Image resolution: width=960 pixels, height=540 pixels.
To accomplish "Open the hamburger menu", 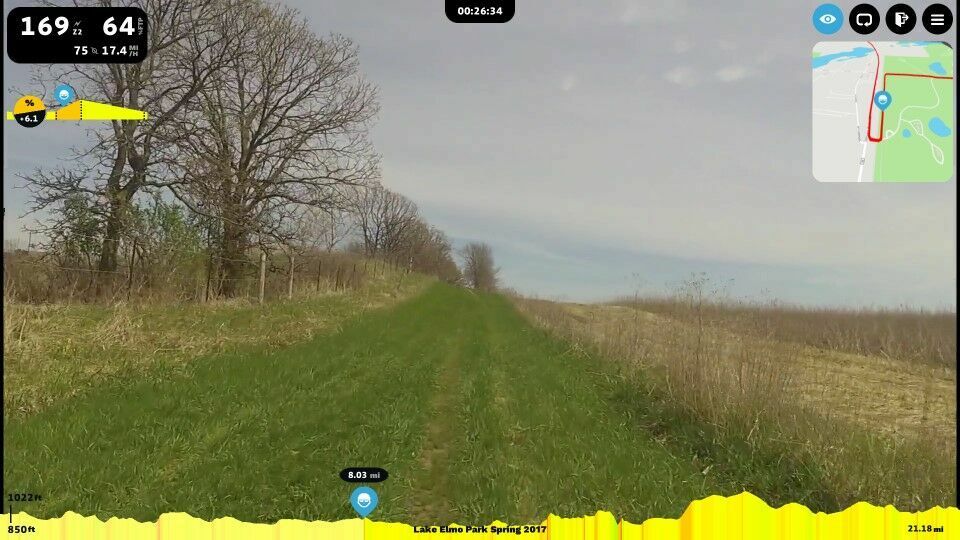I will tap(937, 19).
